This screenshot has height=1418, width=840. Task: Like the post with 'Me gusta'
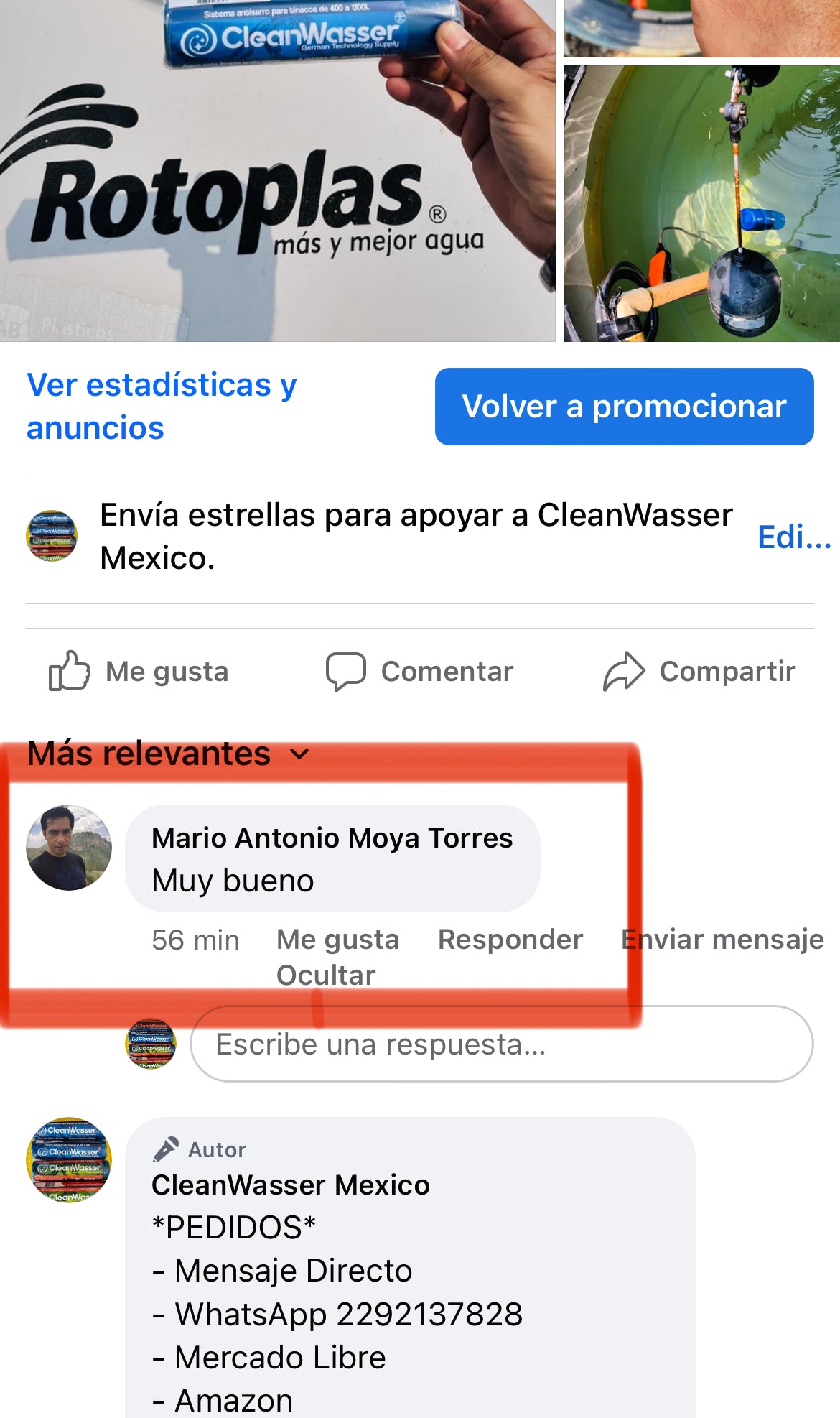coord(139,672)
